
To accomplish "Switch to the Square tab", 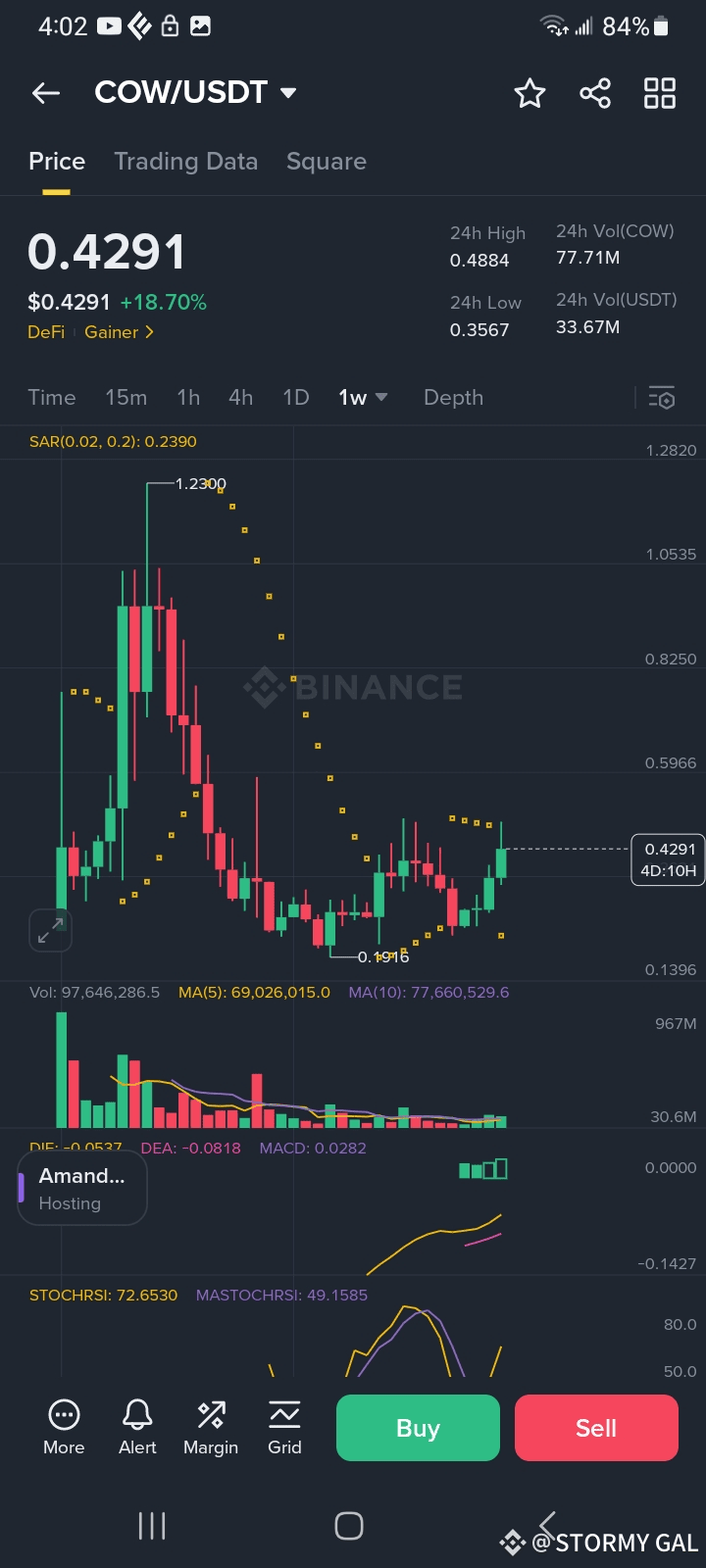I will [x=327, y=162].
